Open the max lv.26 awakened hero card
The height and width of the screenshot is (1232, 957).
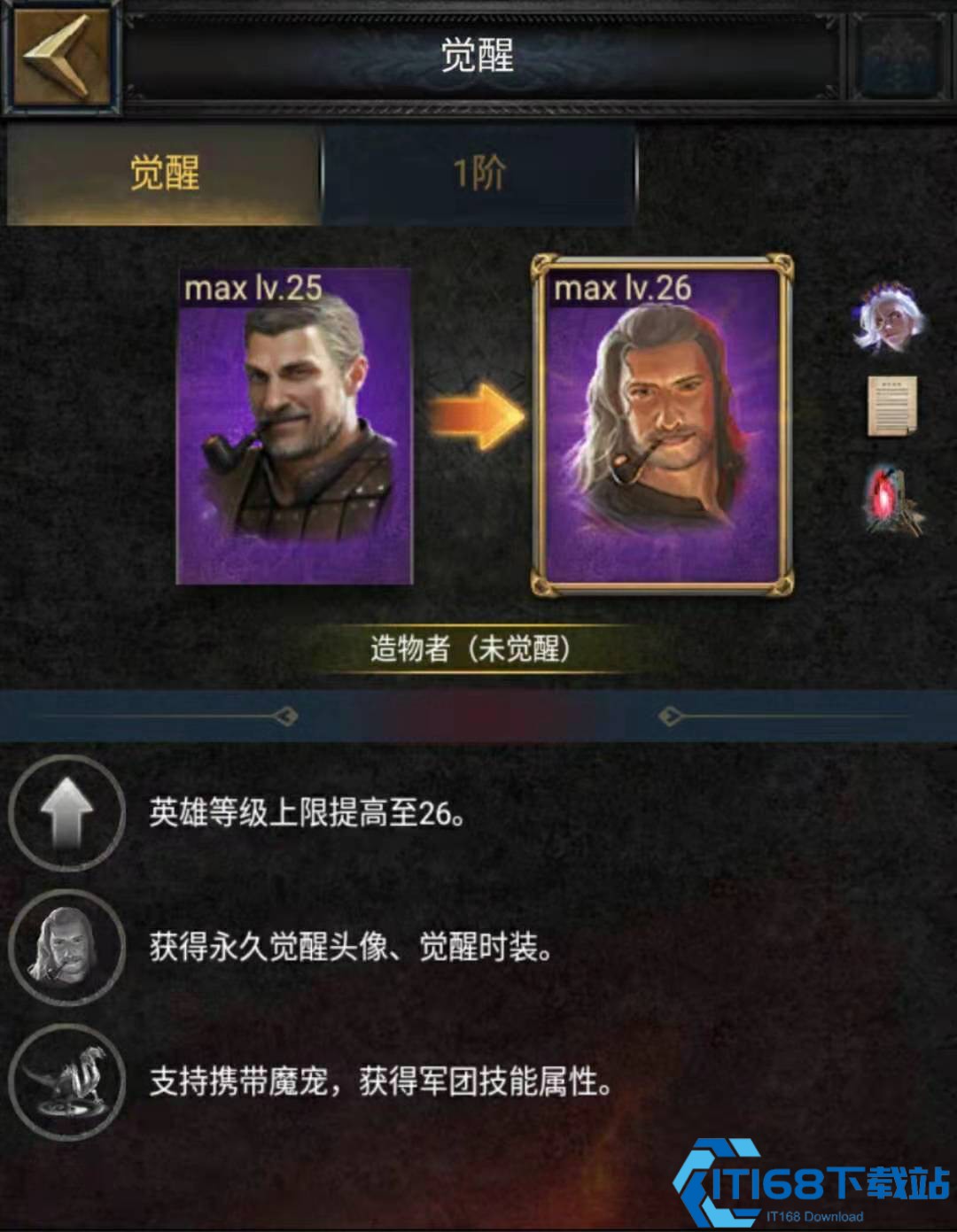tap(662, 427)
